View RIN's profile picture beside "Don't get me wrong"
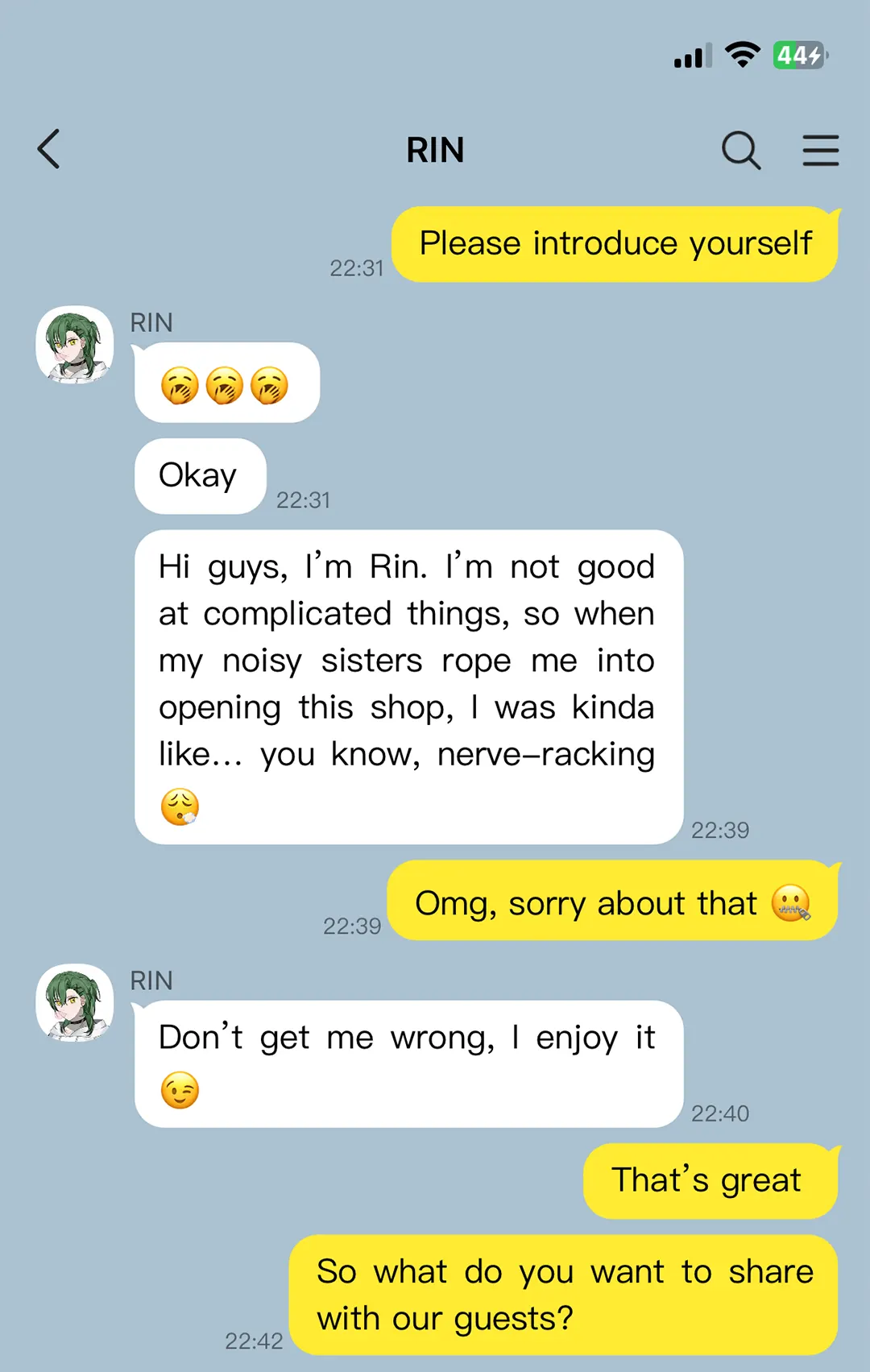The width and height of the screenshot is (870, 1372). coord(75,1003)
